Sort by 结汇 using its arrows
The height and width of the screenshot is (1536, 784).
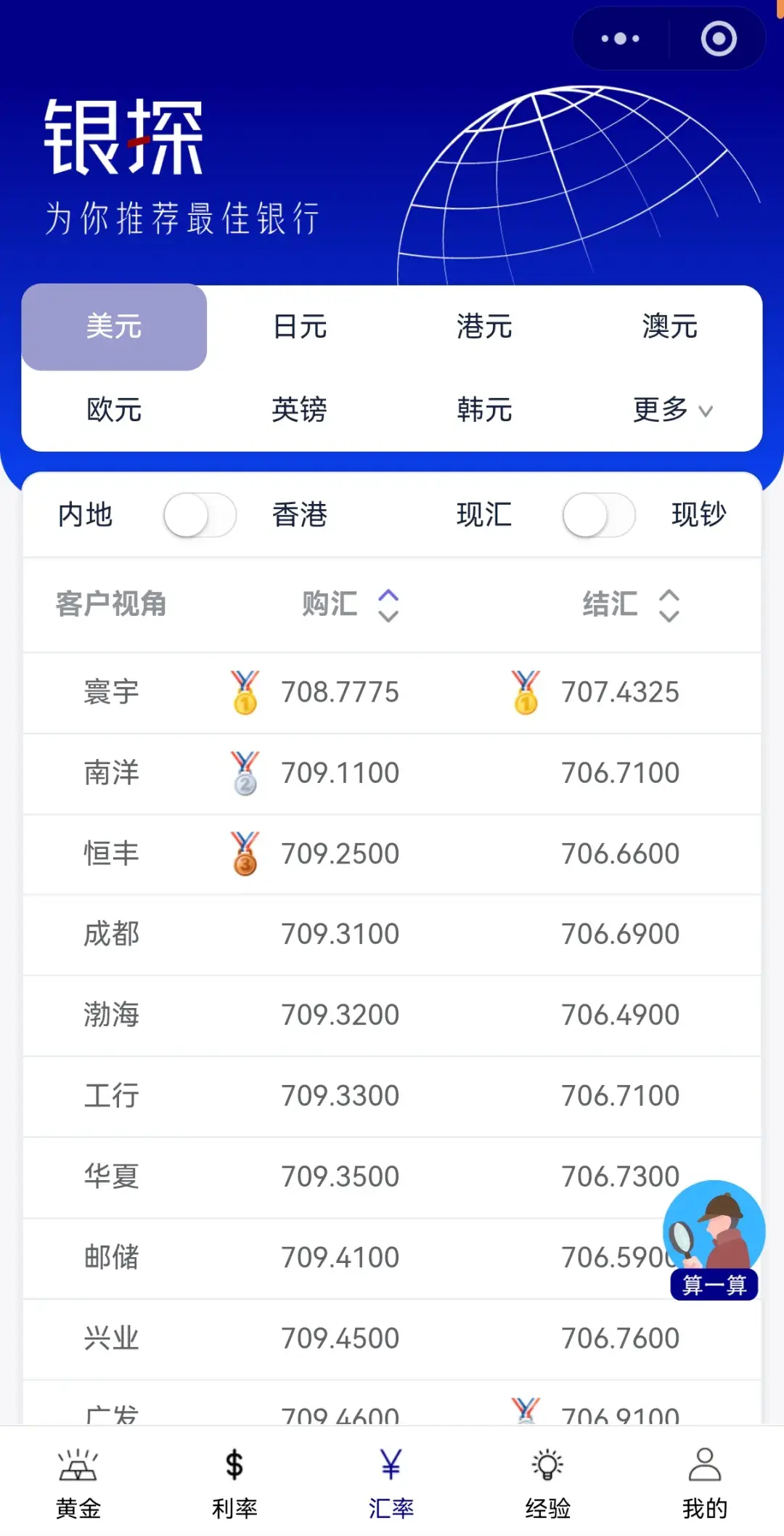pyautogui.click(x=668, y=604)
